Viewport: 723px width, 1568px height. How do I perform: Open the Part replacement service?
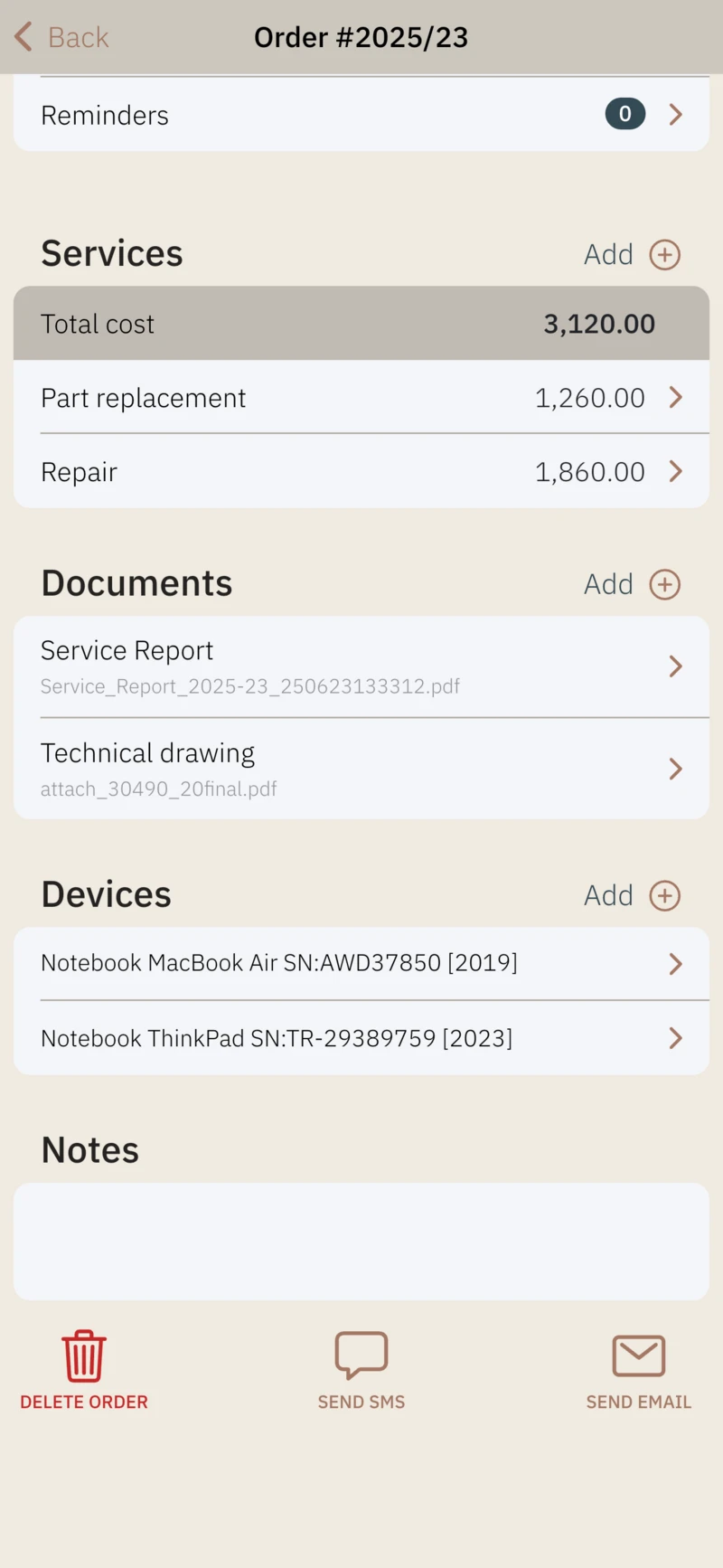(361, 398)
